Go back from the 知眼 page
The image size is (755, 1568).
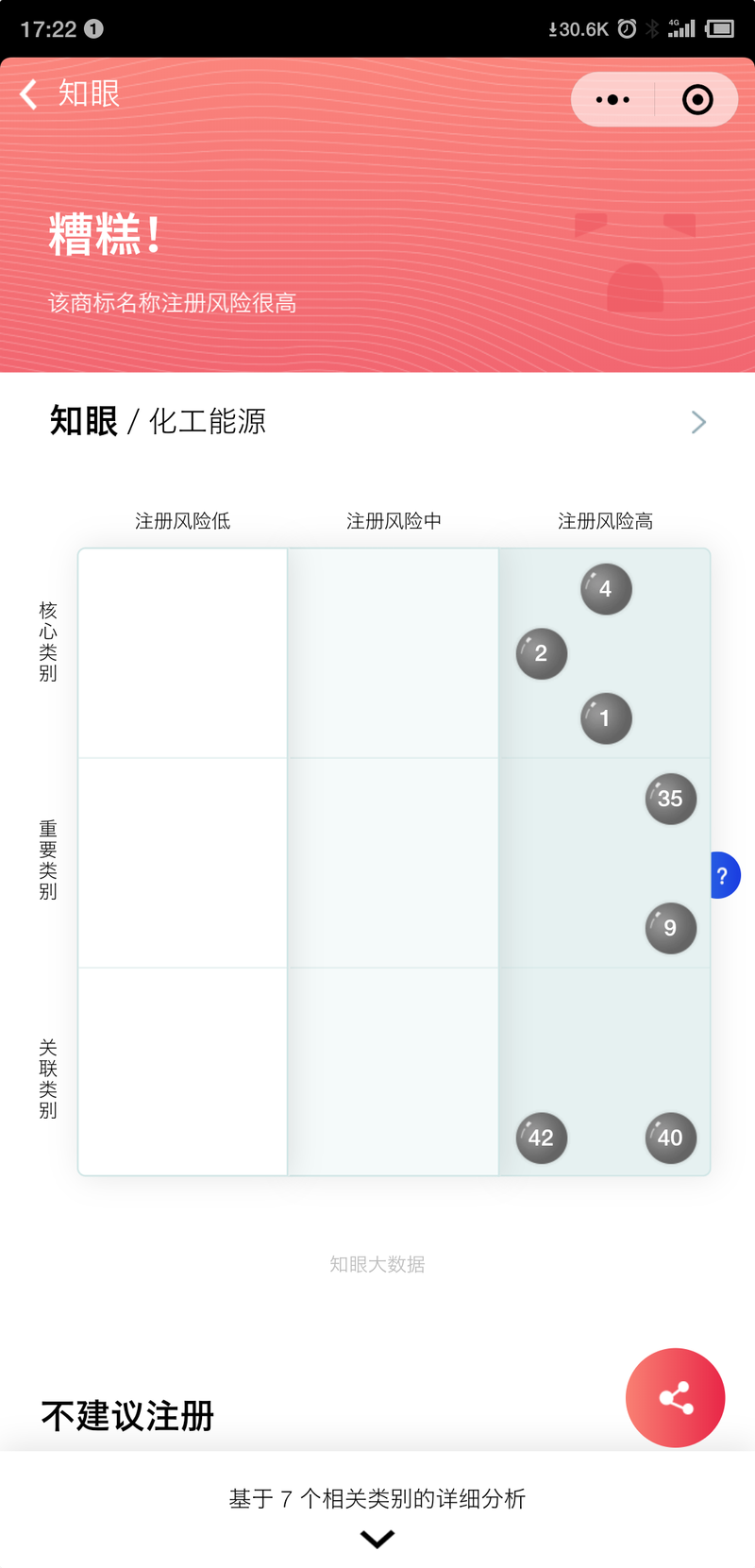tap(29, 94)
